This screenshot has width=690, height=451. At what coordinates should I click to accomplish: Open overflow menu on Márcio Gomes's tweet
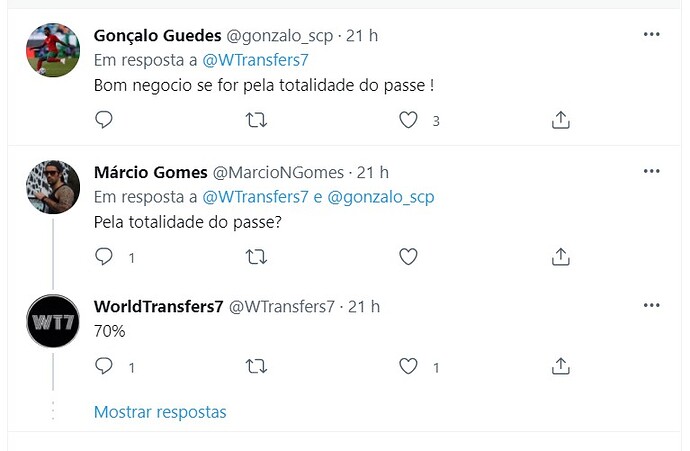coord(651,171)
